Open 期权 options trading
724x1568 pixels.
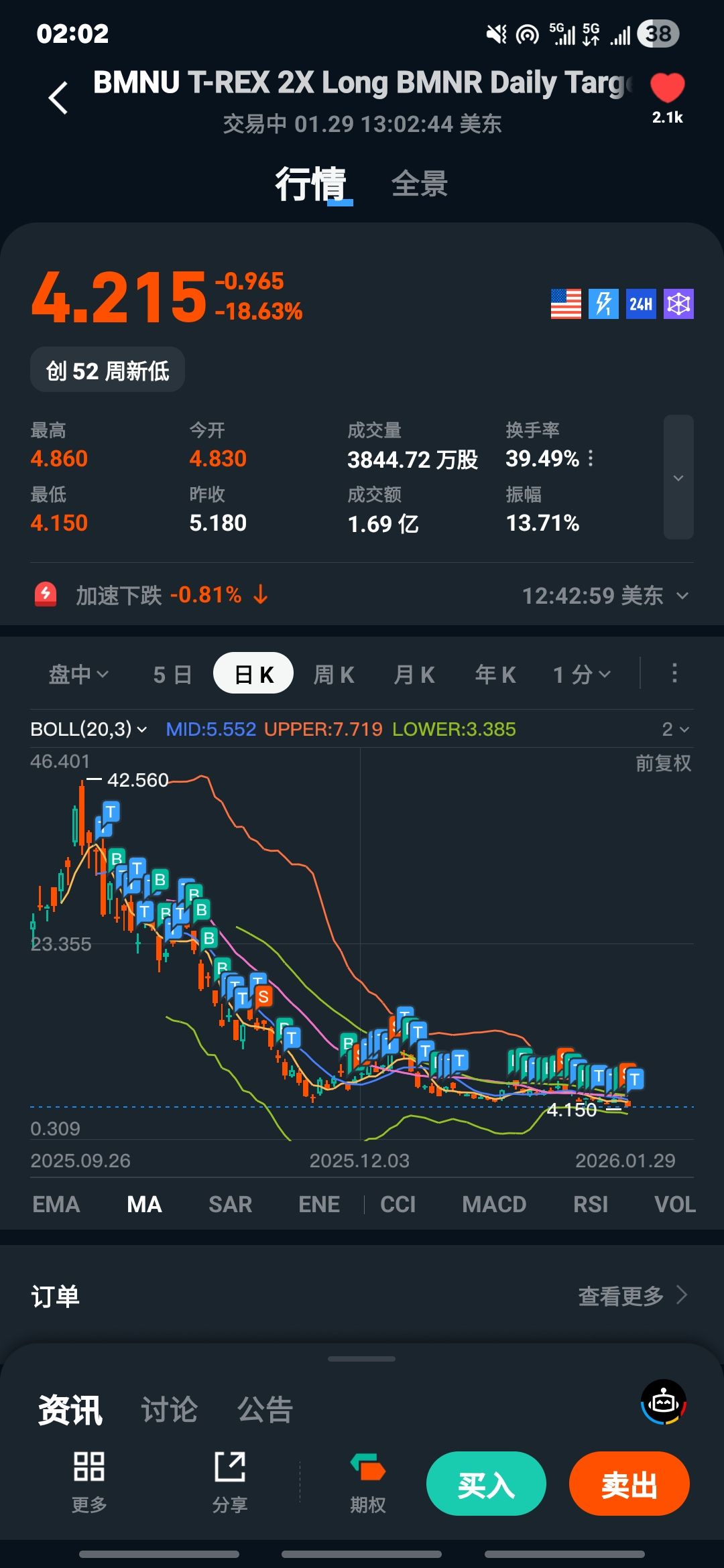[367, 1482]
